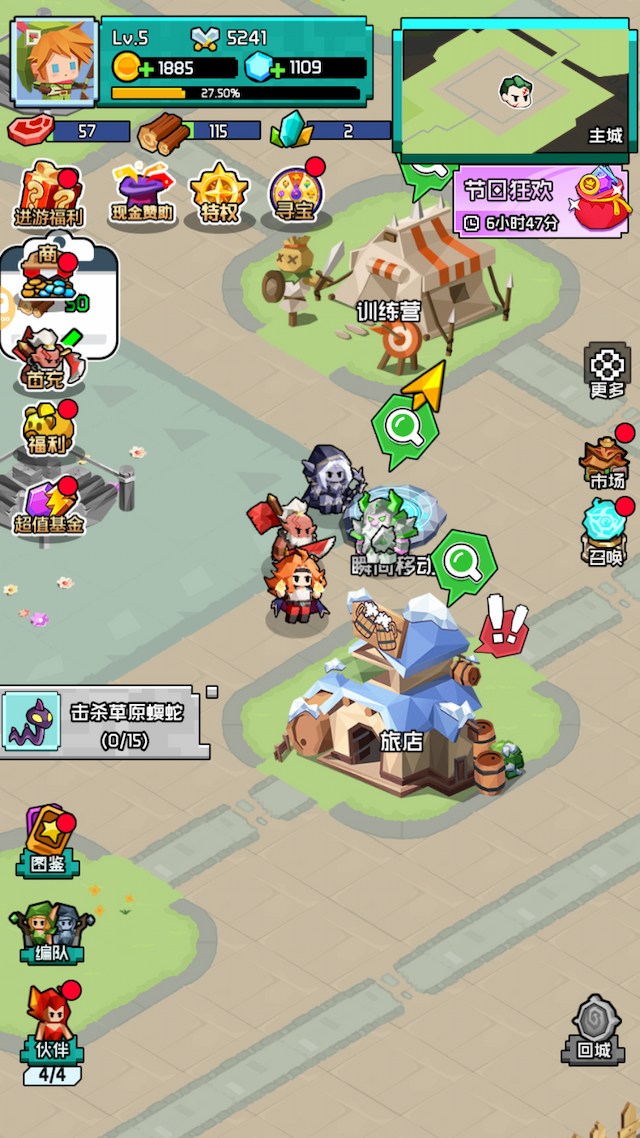Open the 特权 privileges menu
Viewport: 640px width, 1138px height.
click(x=219, y=193)
